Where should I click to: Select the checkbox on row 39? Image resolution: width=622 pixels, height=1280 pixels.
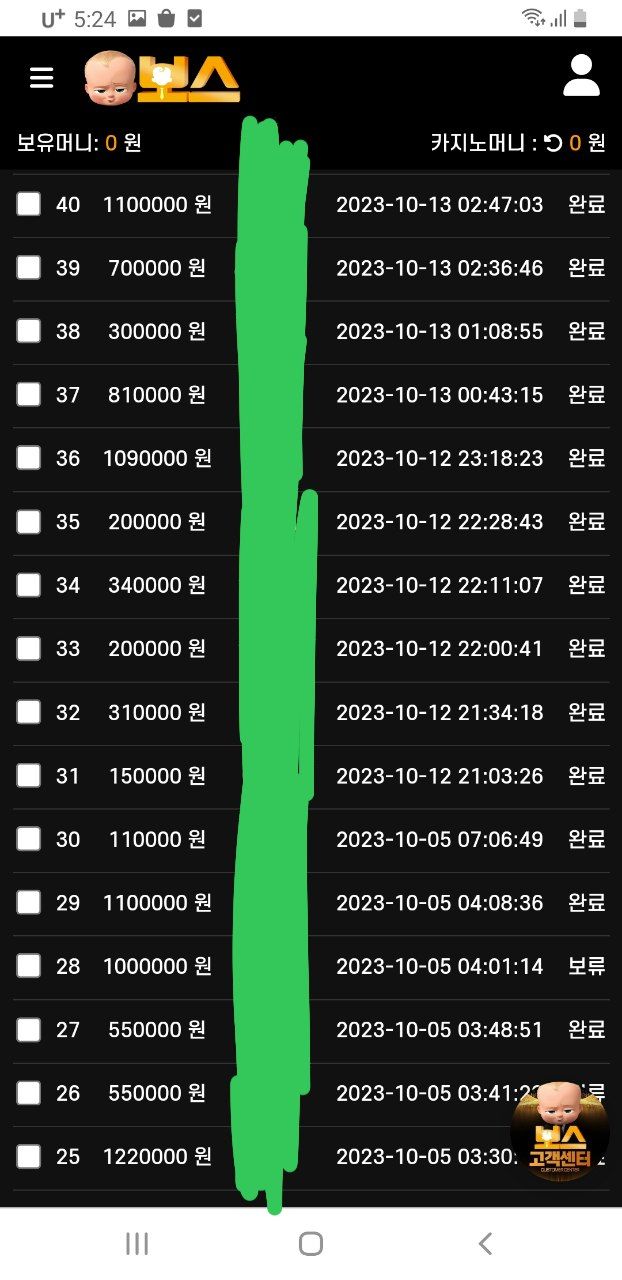[29, 267]
